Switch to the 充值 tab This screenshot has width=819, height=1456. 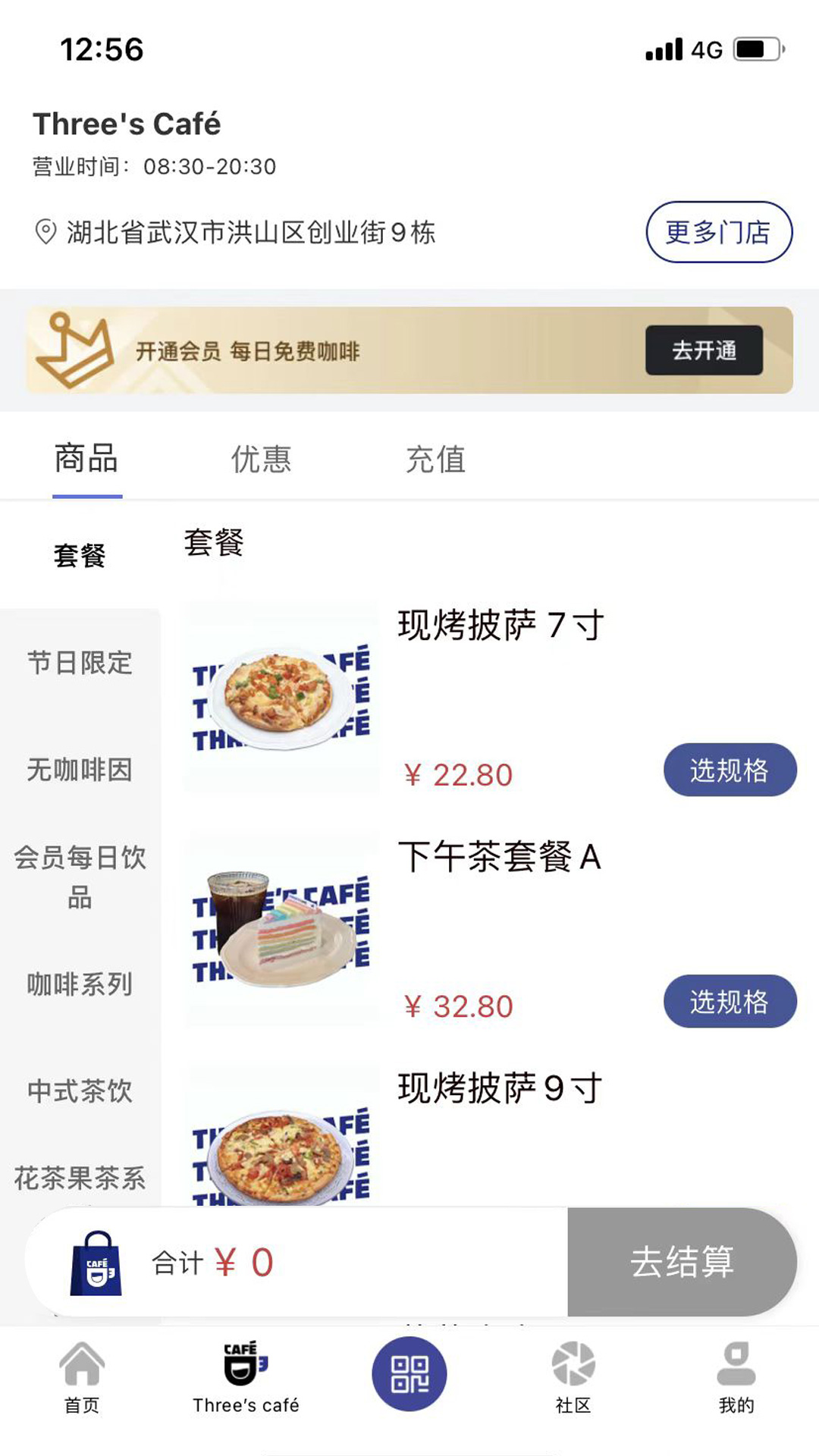click(437, 460)
